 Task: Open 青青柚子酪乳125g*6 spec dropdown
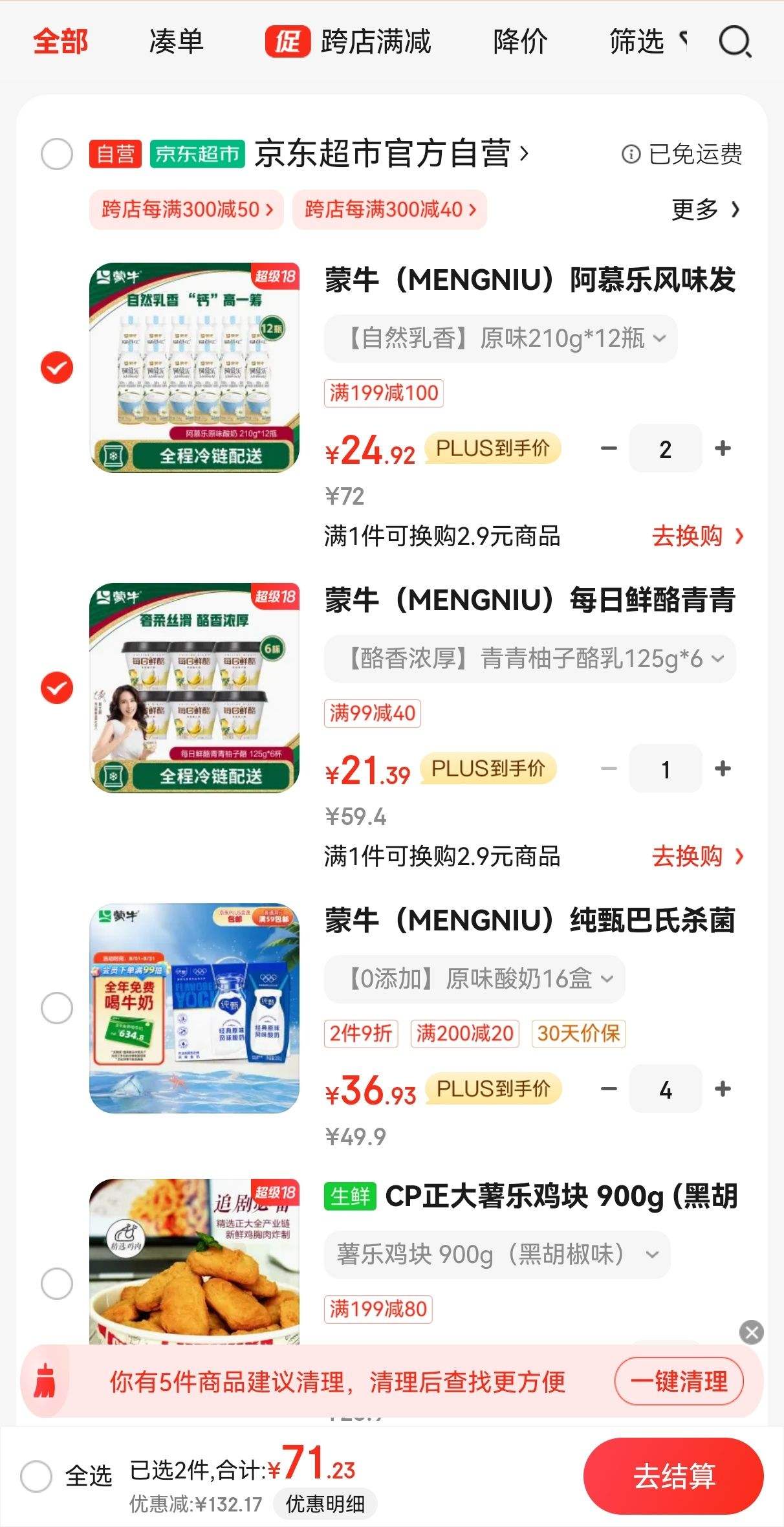pyautogui.click(x=529, y=659)
